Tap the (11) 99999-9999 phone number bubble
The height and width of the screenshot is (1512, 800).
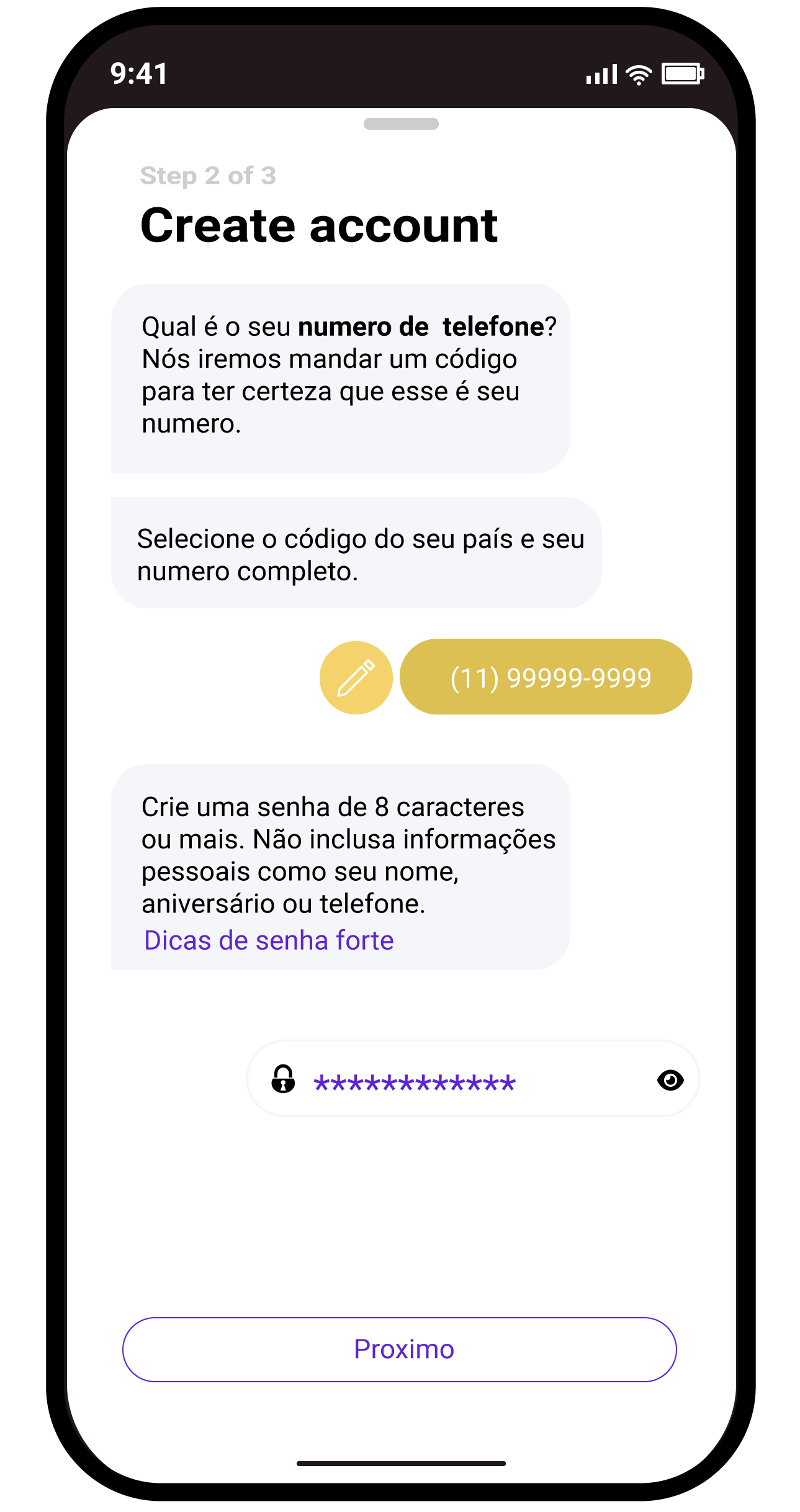(546, 677)
